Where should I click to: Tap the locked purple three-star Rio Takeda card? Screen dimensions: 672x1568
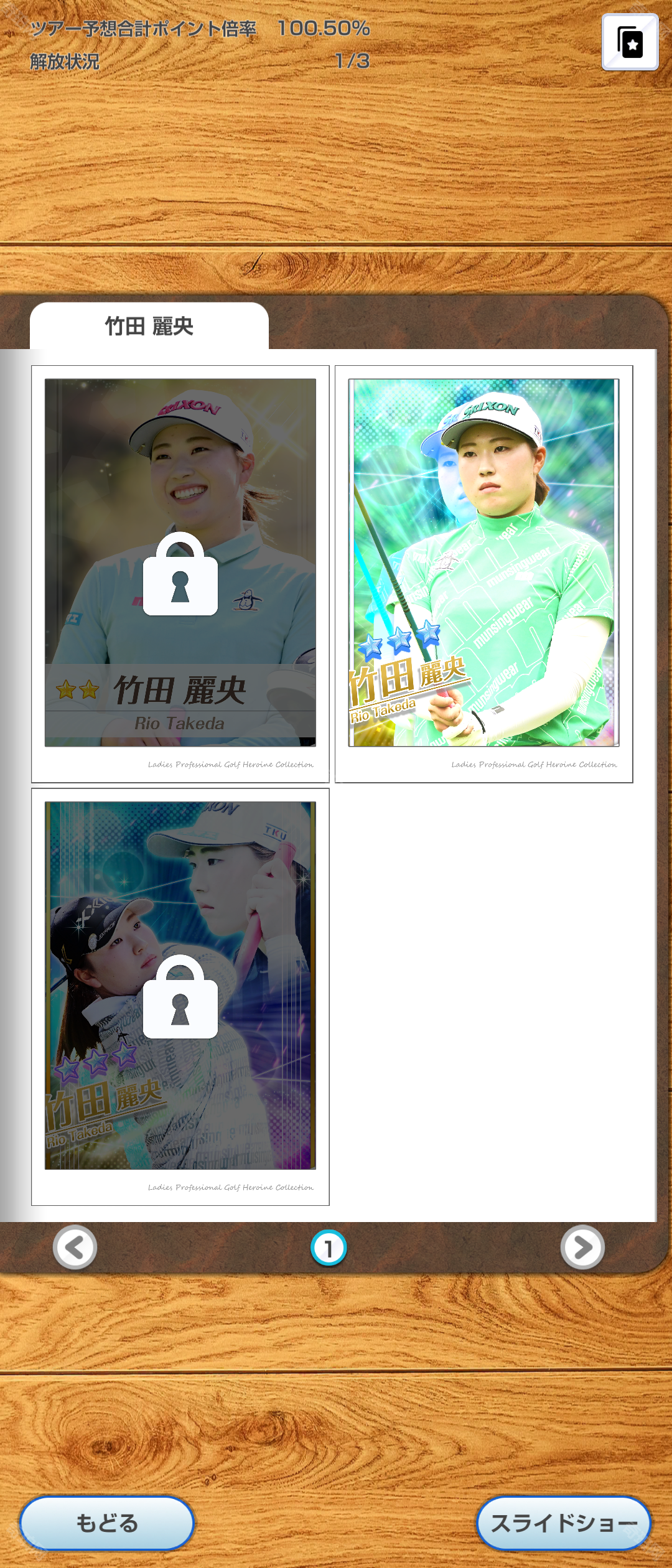point(180,985)
